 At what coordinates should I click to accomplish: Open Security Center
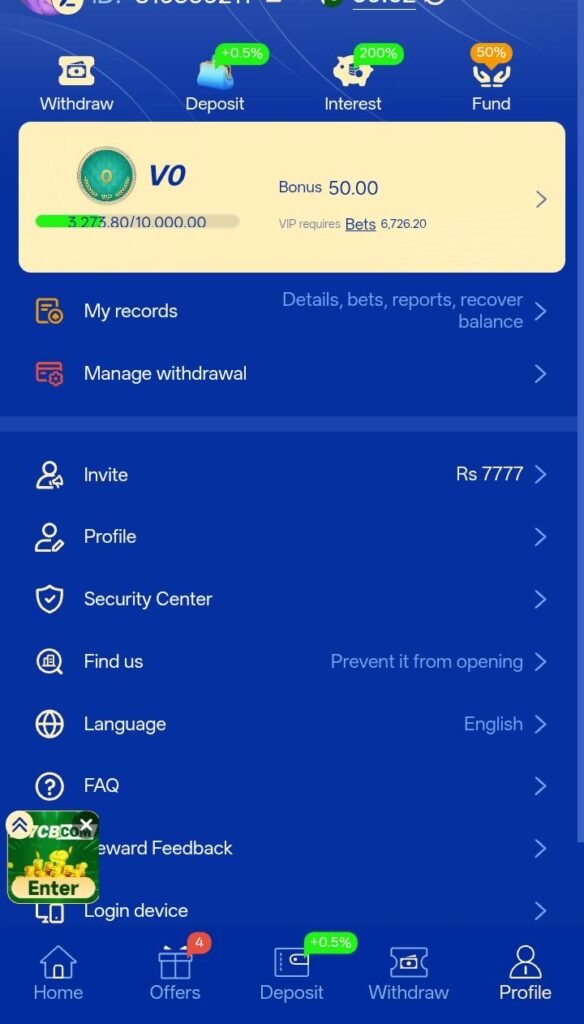(x=292, y=599)
